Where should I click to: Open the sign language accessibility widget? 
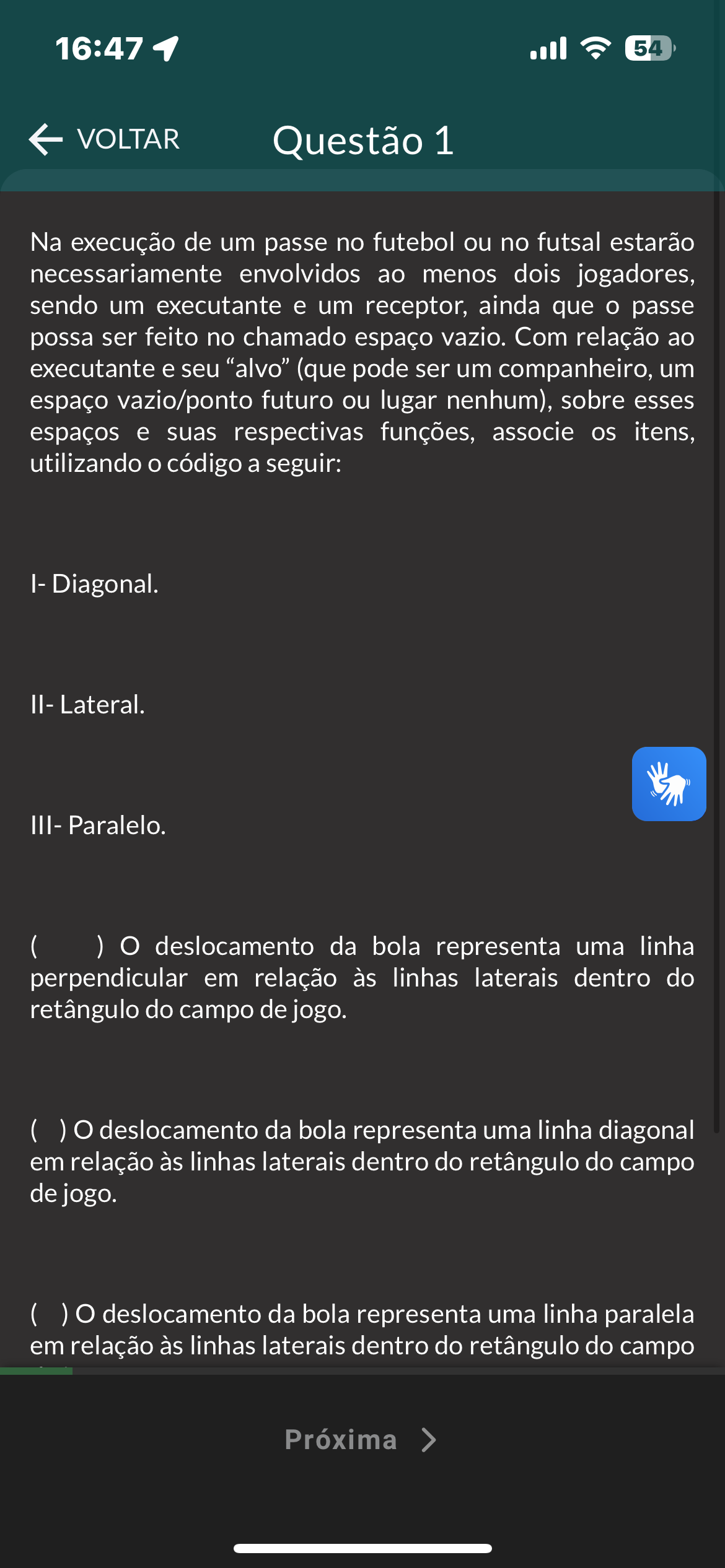click(669, 783)
